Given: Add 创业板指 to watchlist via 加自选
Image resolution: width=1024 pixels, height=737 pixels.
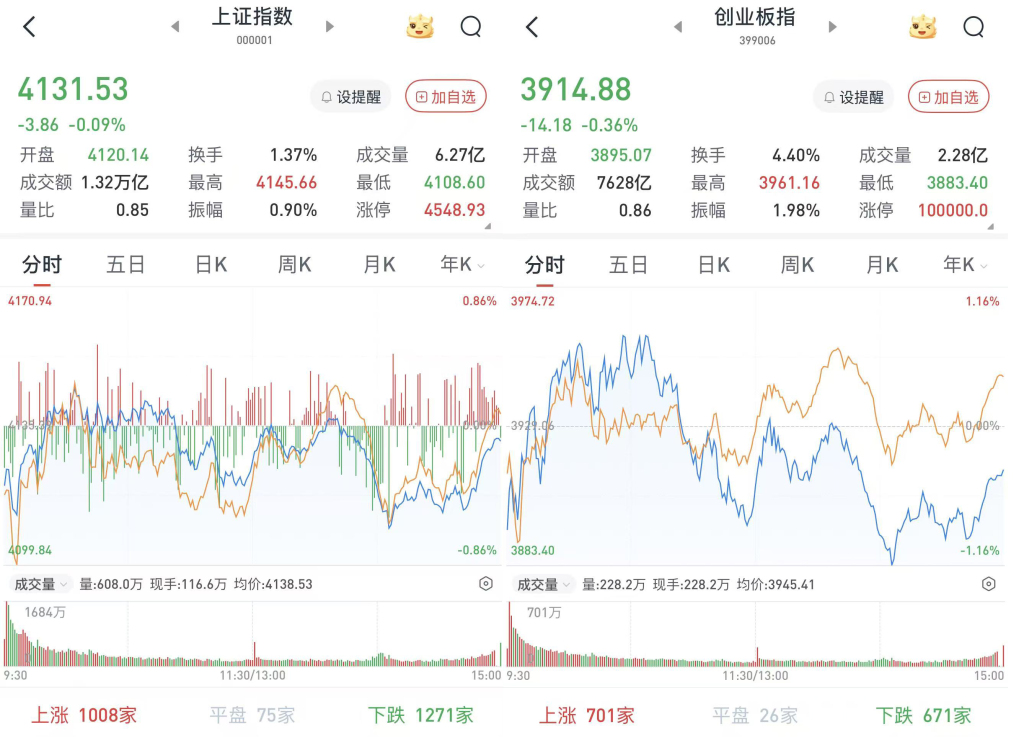Looking at the screenshot, I should tap(949, 97).
